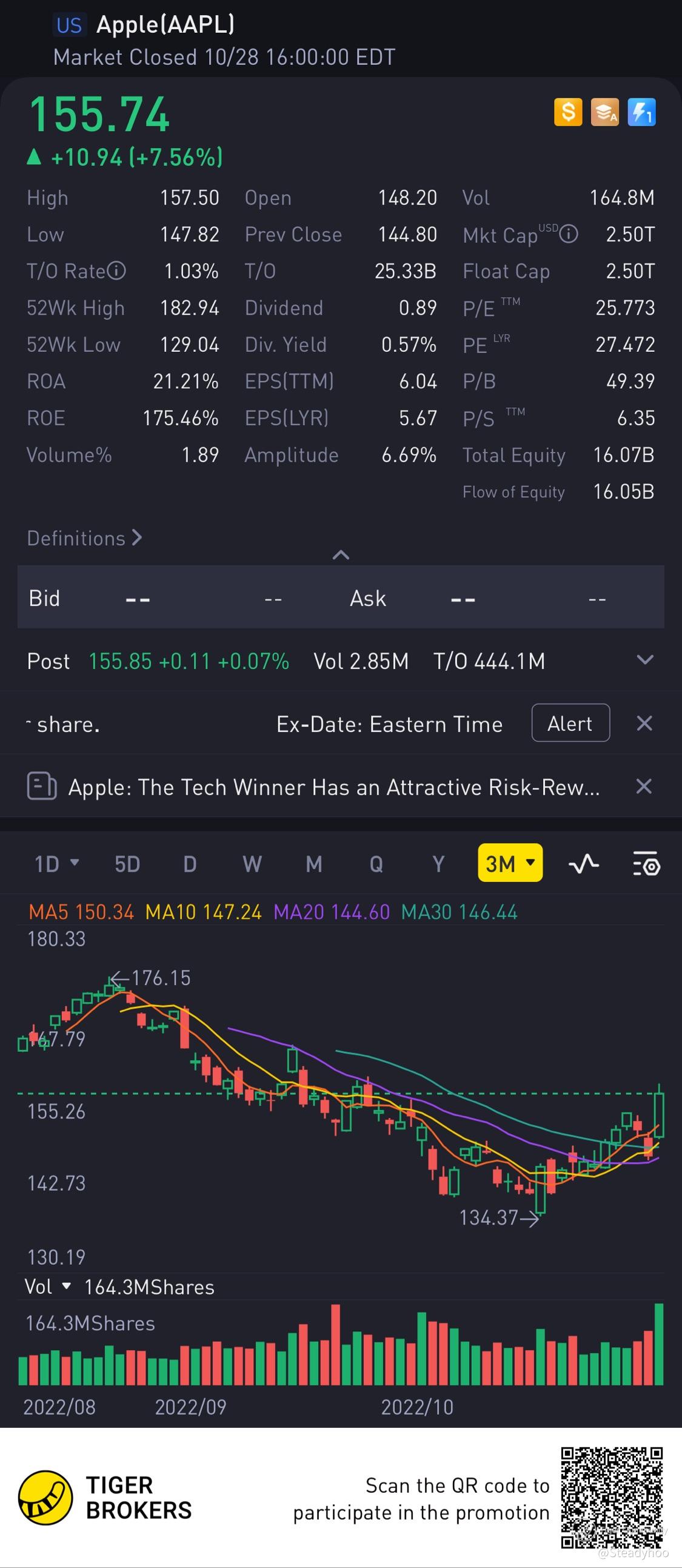Select the monthly M chart
The height and width of the screenshot is (1568, 682).
pos(314,864)
